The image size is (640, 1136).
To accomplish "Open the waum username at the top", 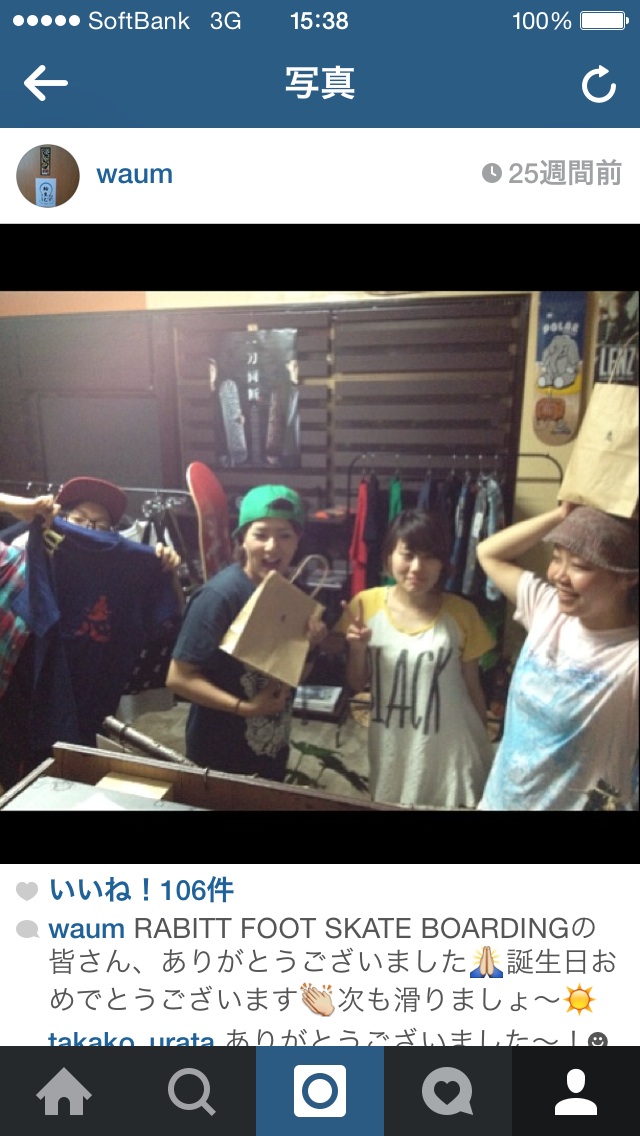I will [134, 174].
